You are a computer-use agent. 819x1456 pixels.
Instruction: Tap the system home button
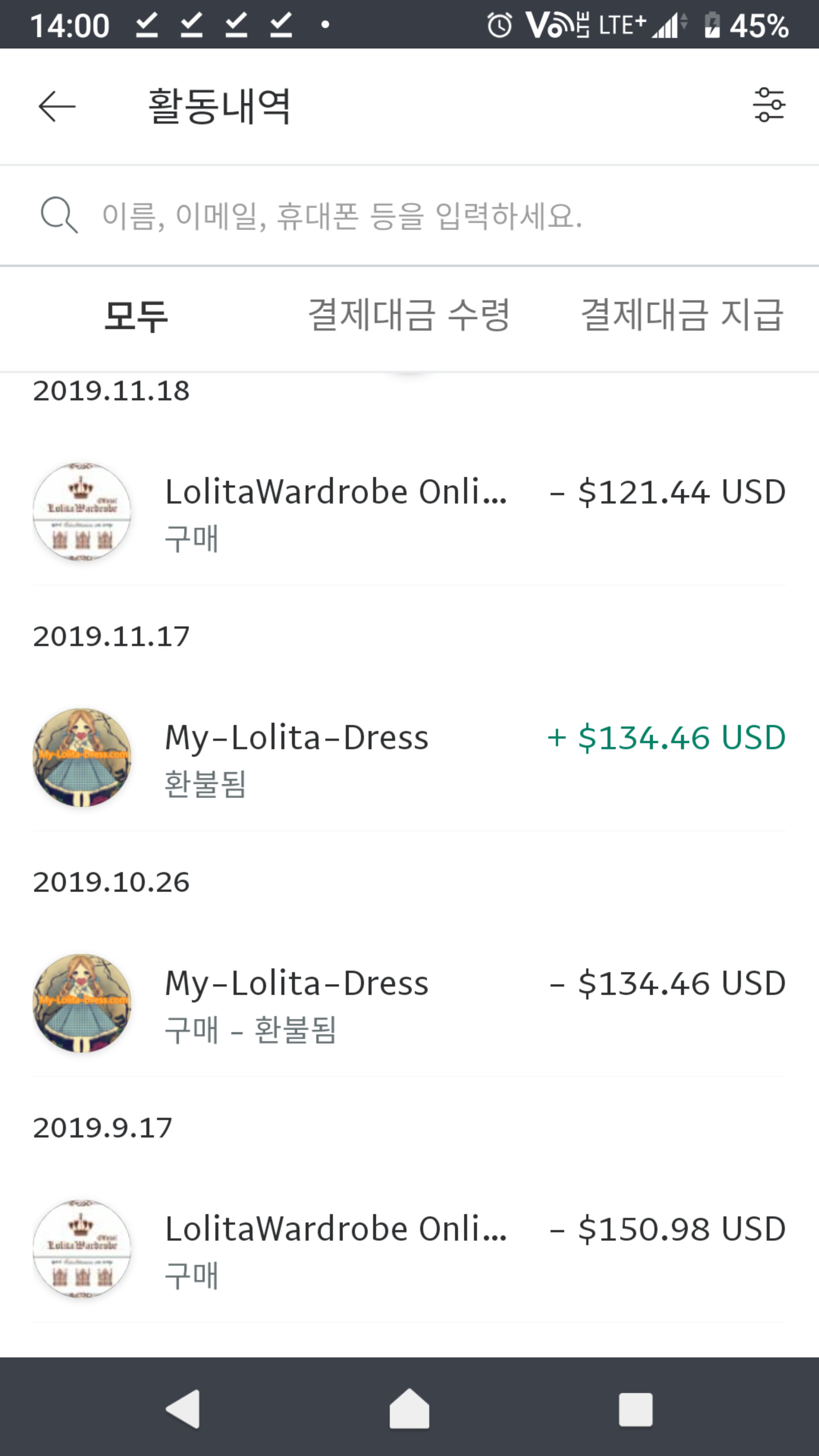point(409,1409)
